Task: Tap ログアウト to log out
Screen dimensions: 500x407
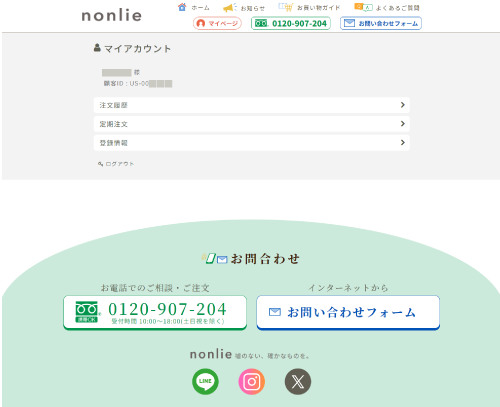Action: point(116,164)
